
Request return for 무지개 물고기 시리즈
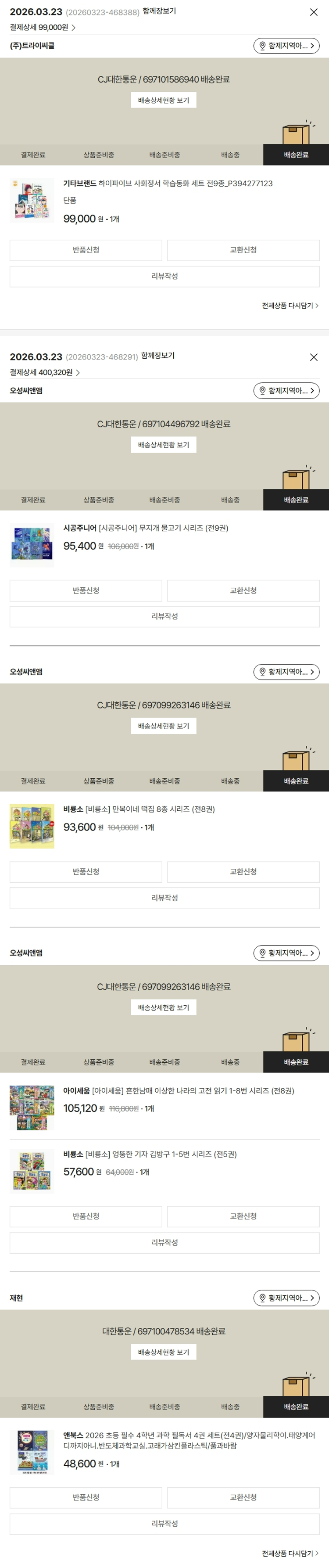click(86, 590)
